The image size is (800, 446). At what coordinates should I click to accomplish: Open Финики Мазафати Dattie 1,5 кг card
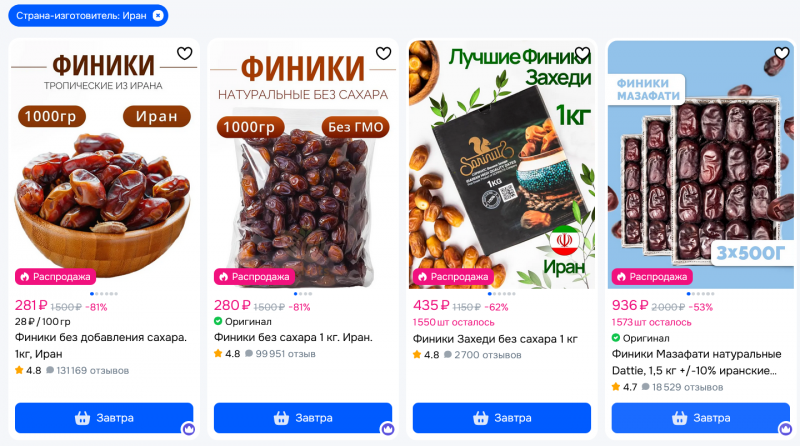(x=695, y=362)
